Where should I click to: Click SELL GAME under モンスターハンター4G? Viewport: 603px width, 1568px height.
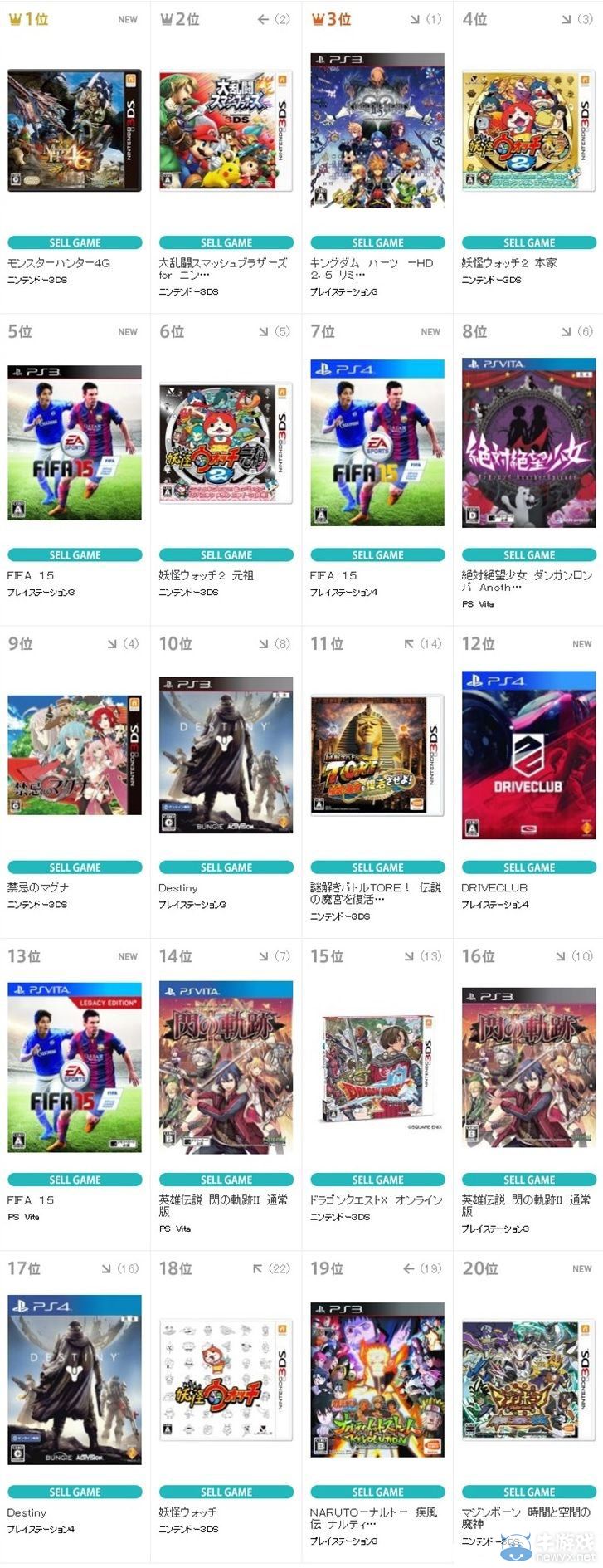pyautogui.click(x=75, y=242)
